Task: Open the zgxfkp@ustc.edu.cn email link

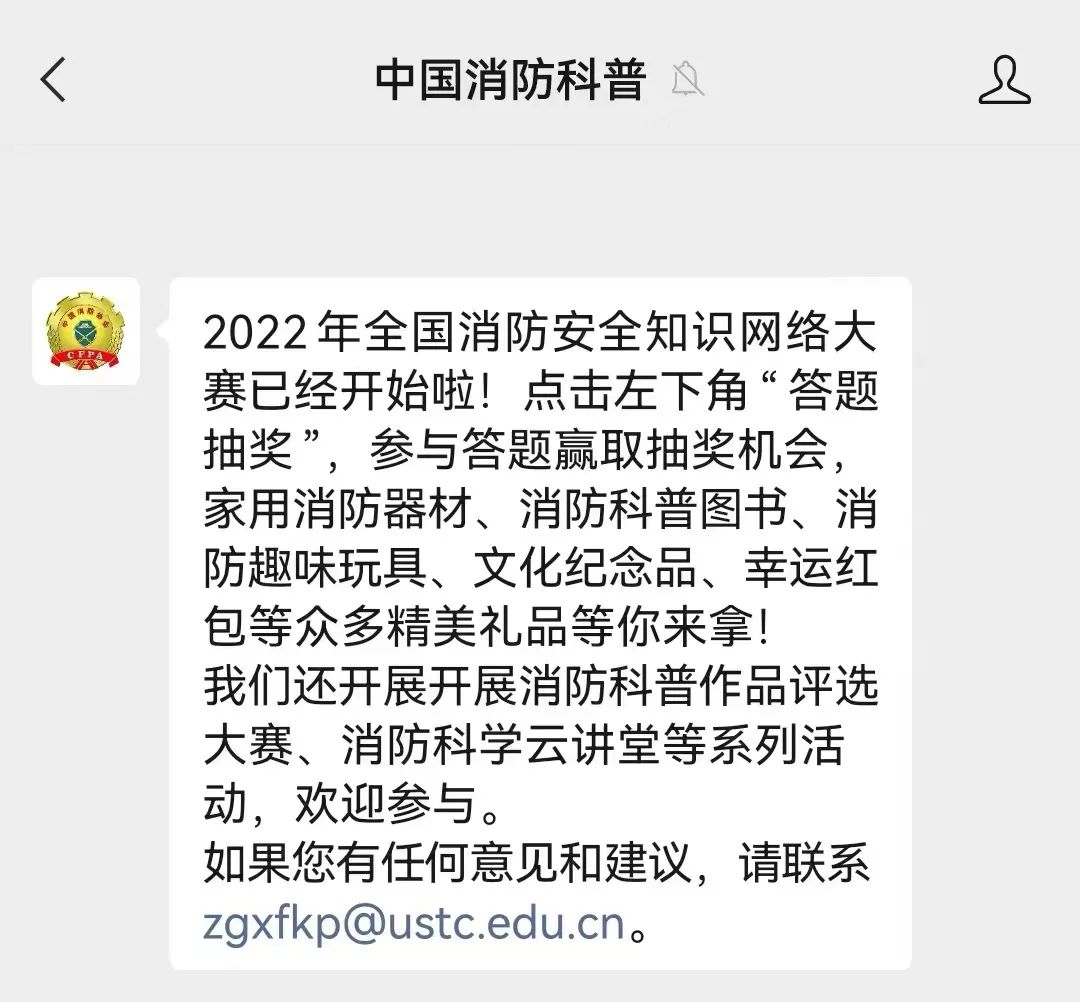Action: click(x=414, y=923)
